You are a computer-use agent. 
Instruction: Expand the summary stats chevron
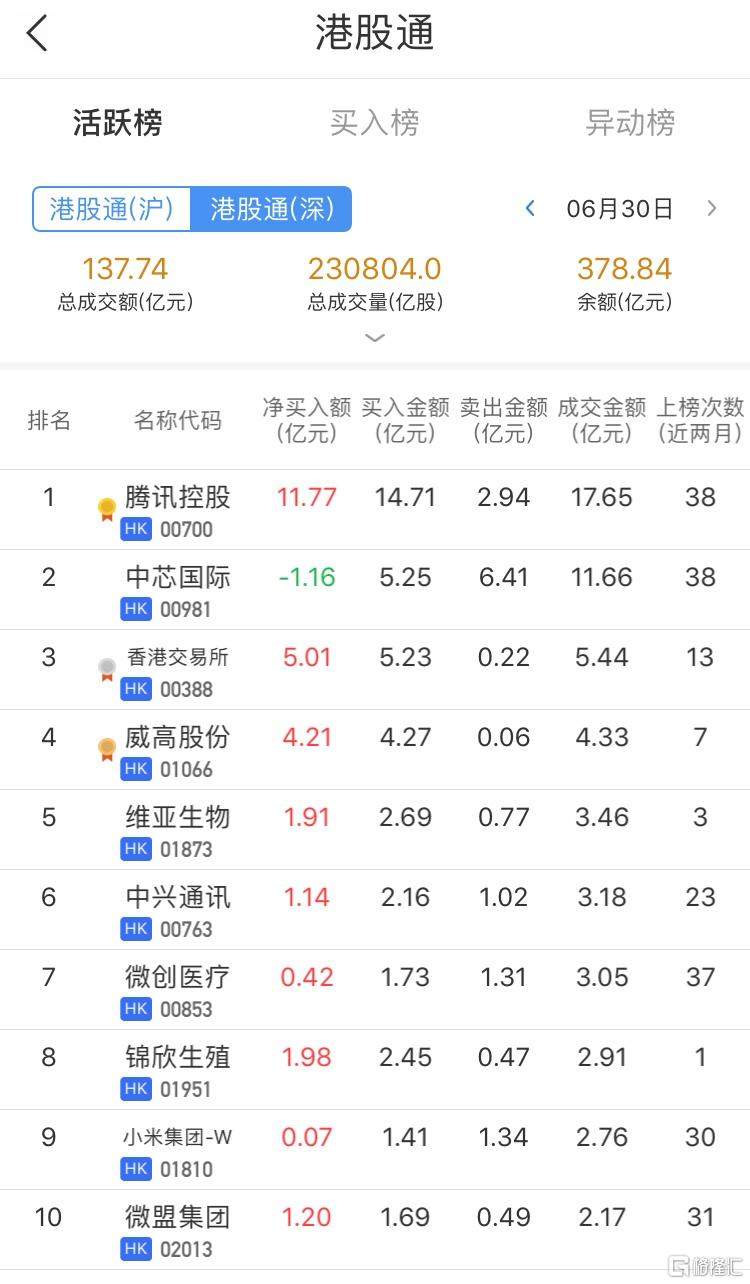click(375, 338)
